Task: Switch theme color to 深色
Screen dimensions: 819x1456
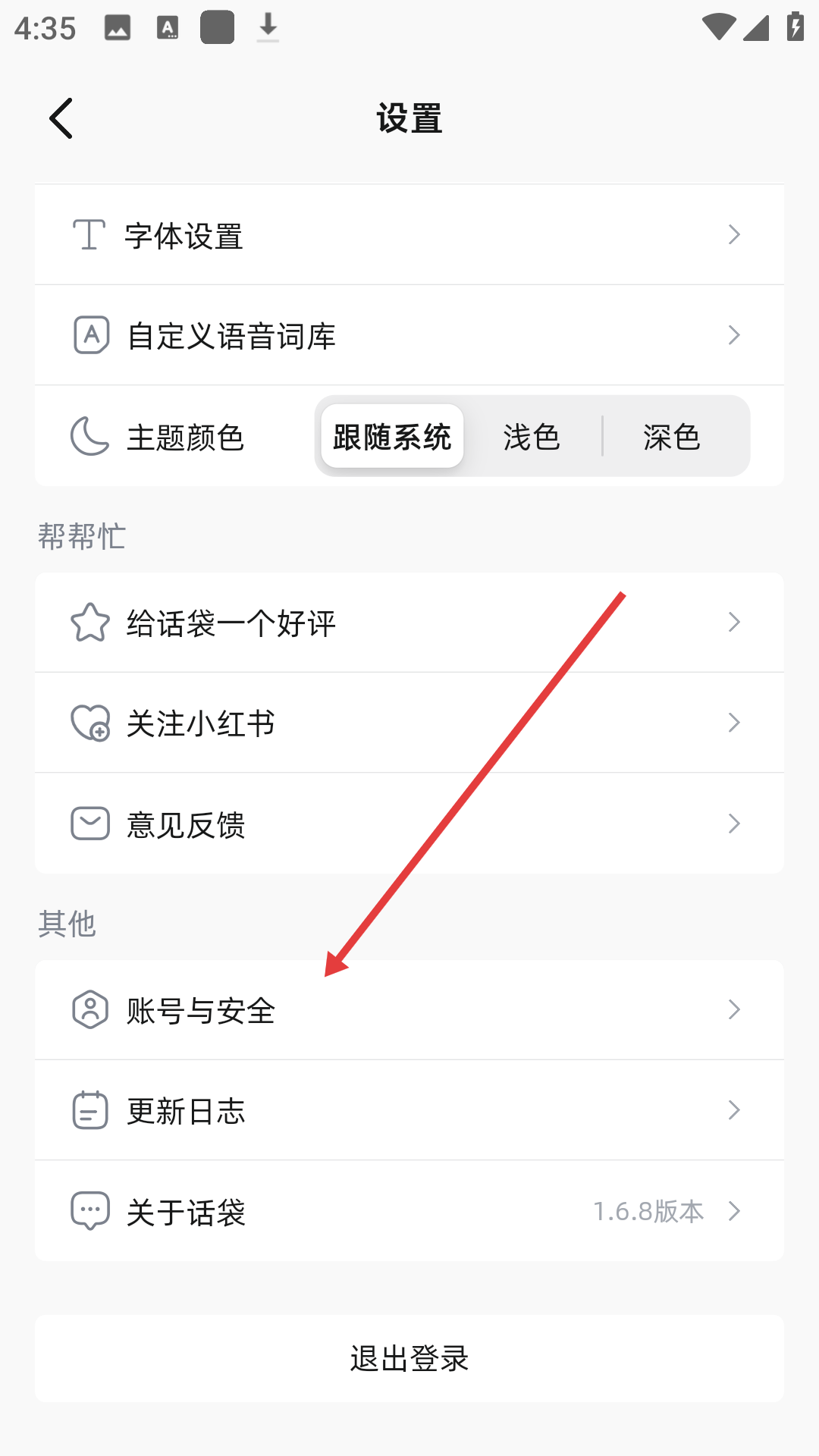Action: [671, 437]
